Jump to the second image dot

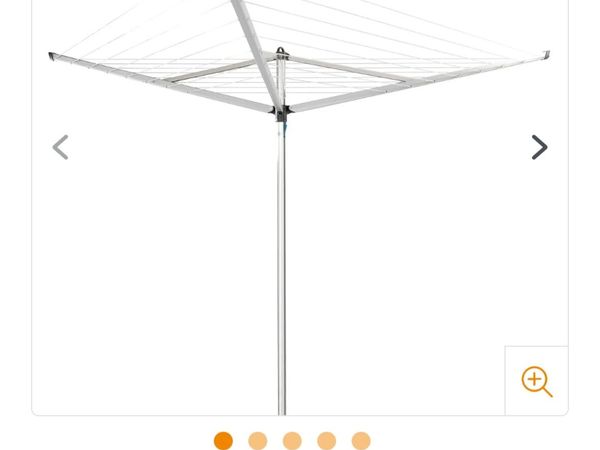258,441
